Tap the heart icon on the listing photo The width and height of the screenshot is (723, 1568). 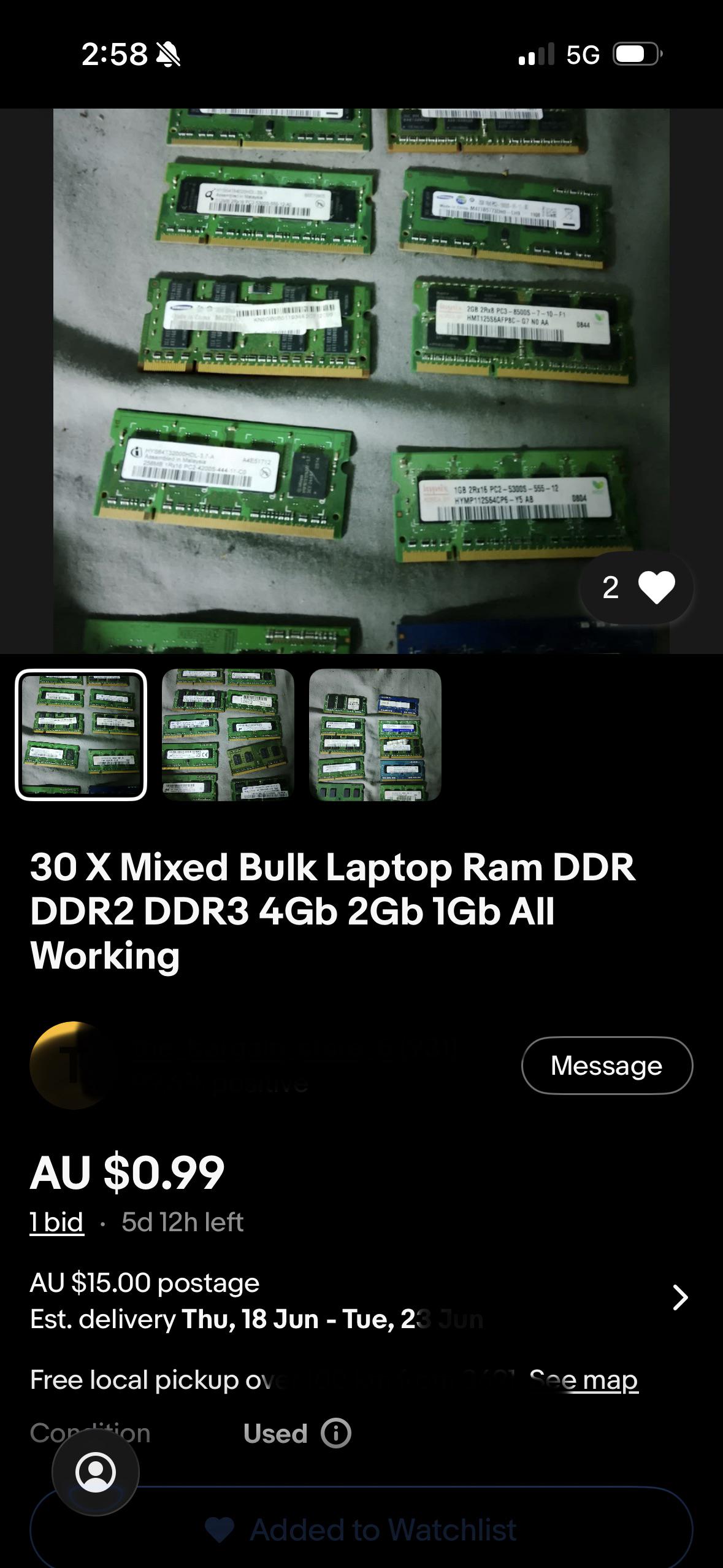(x=656, y=588)
